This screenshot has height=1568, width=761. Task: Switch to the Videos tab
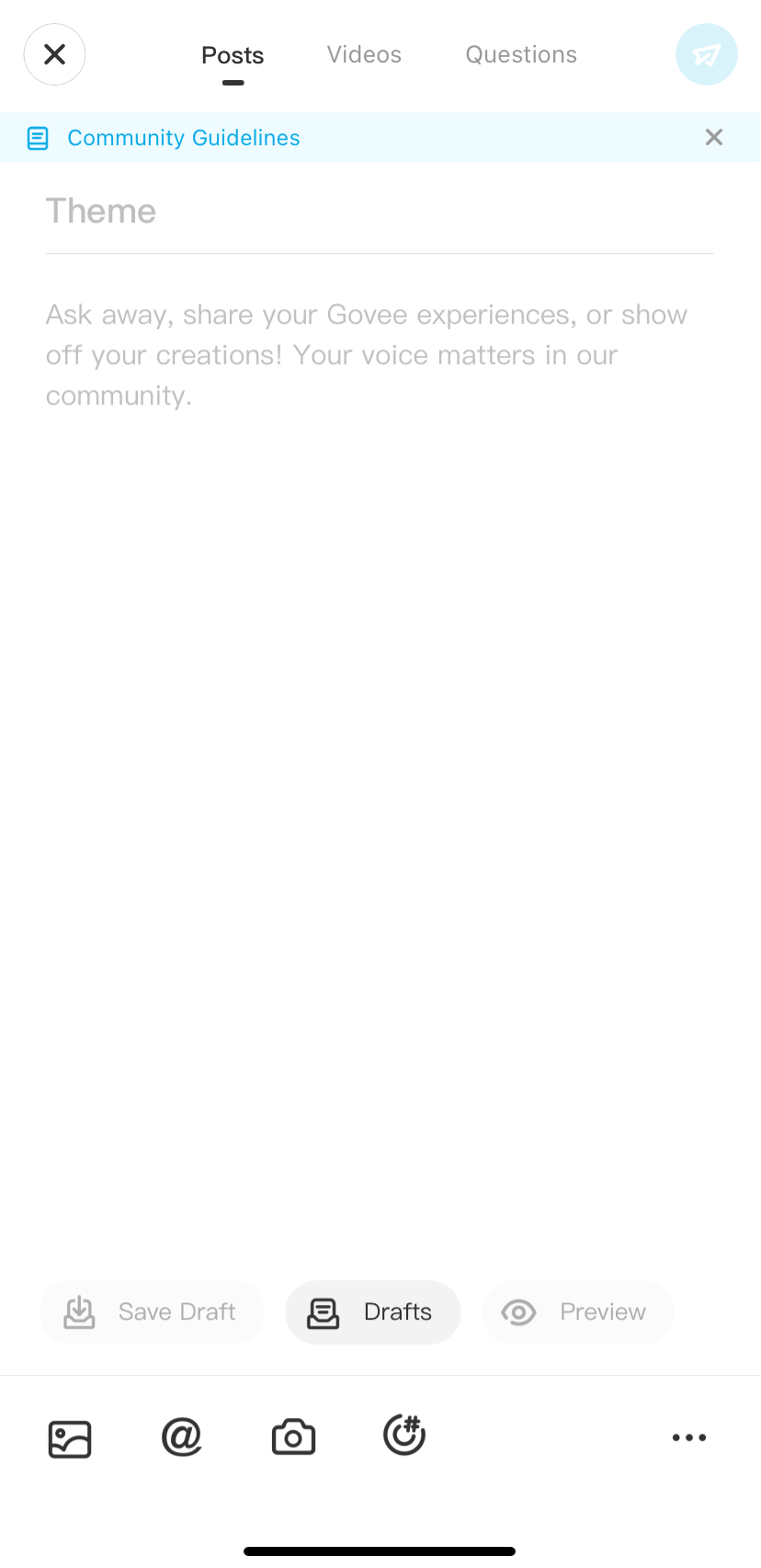point(364,55)
